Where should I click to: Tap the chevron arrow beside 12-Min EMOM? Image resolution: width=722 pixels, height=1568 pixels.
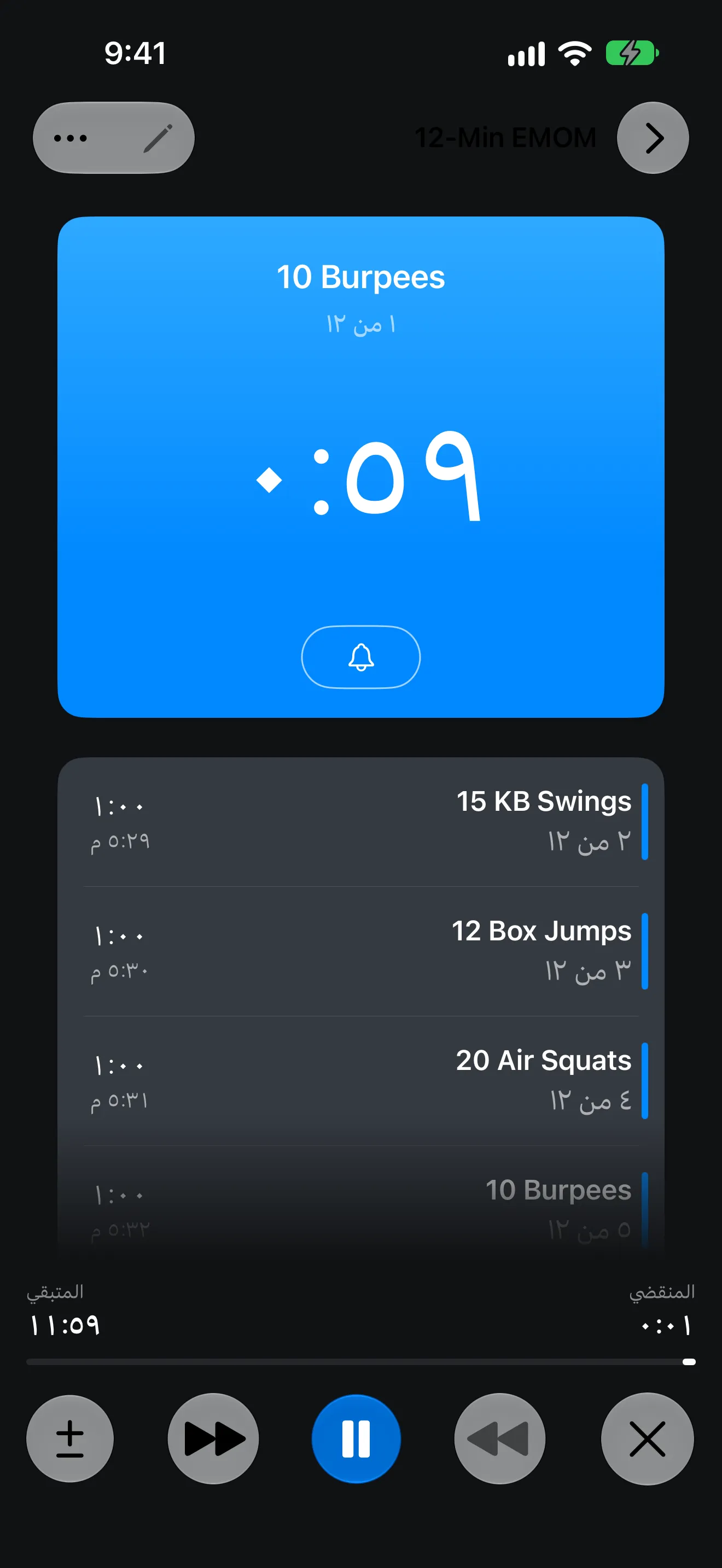[653, 138]
